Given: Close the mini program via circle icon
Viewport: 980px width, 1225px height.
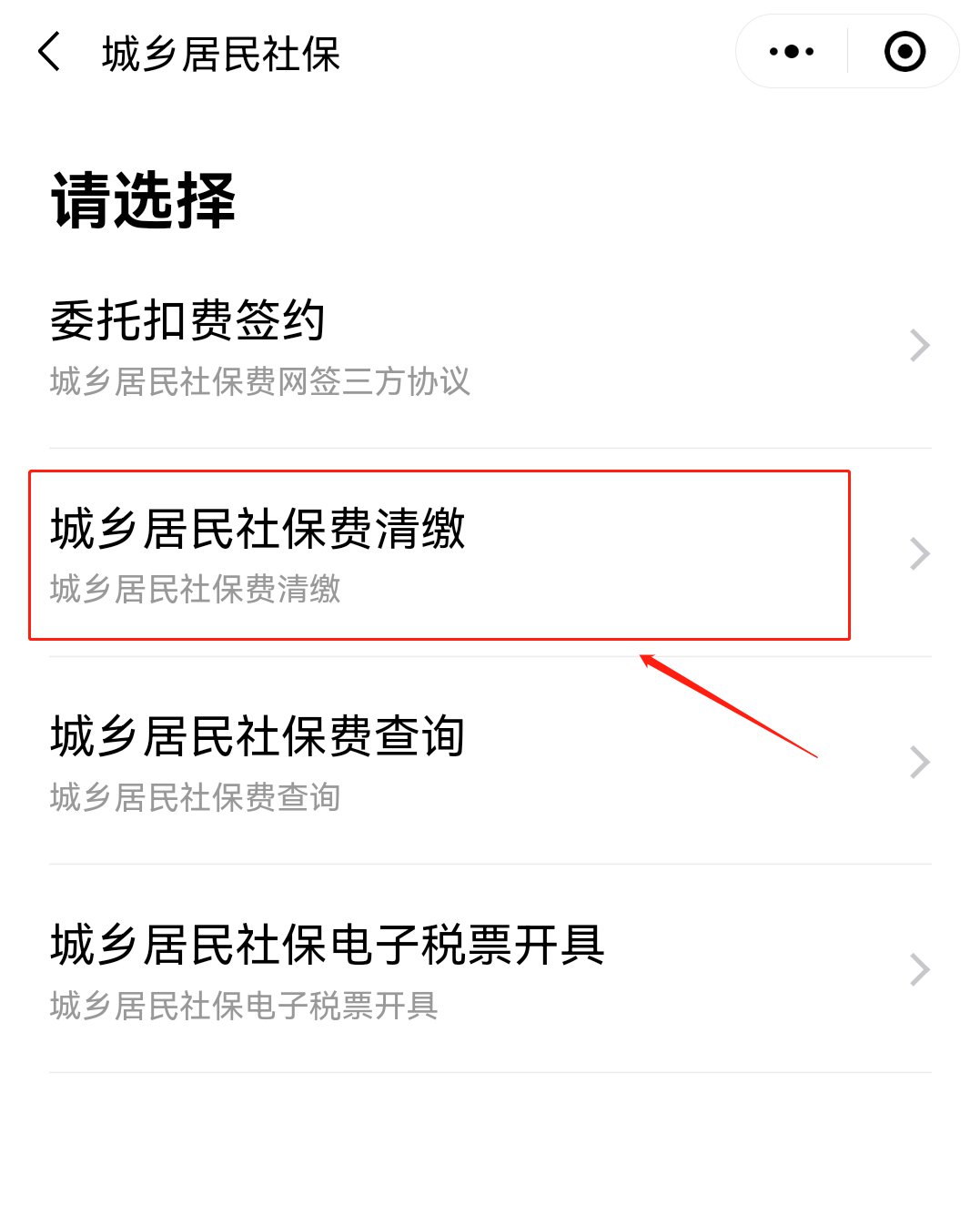Looking at the screenshot, I should 904,52.
